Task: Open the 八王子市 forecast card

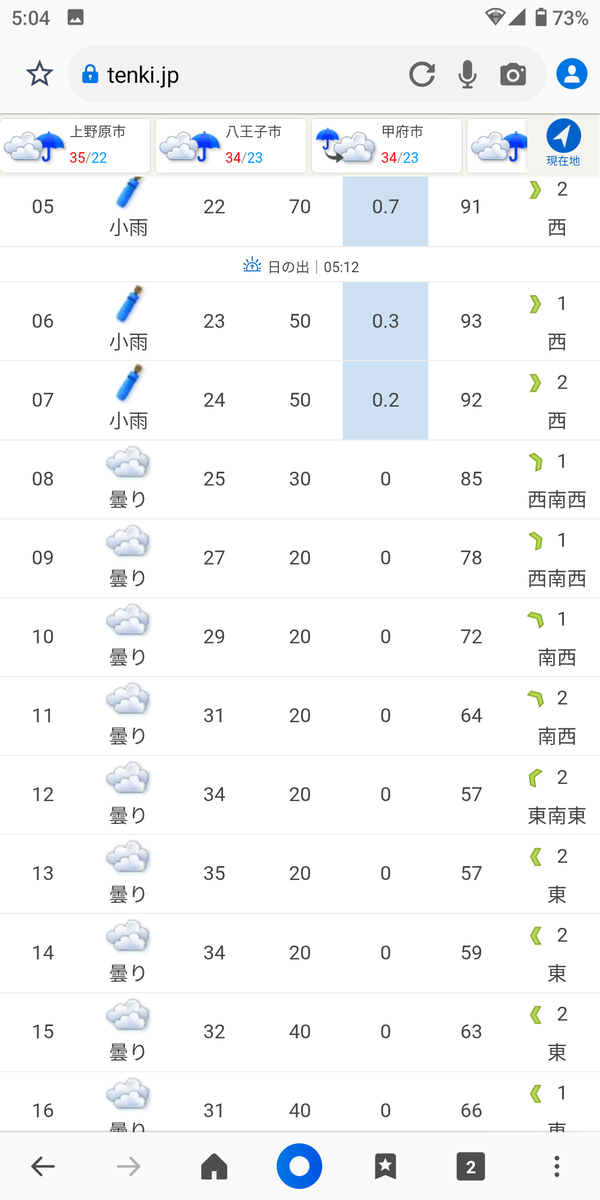Action: tap(231, 146)
